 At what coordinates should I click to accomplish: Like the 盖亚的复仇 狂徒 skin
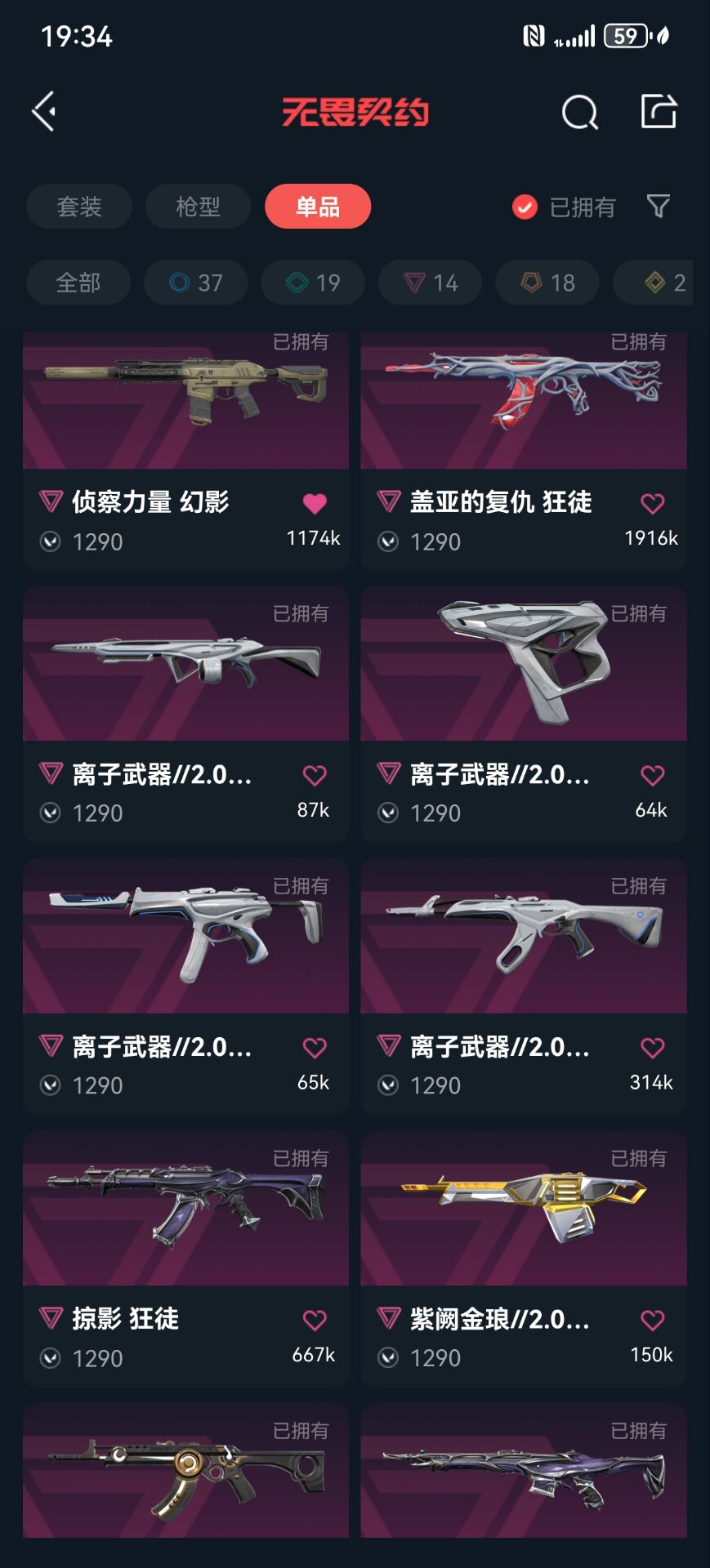(x=652, y=503)
